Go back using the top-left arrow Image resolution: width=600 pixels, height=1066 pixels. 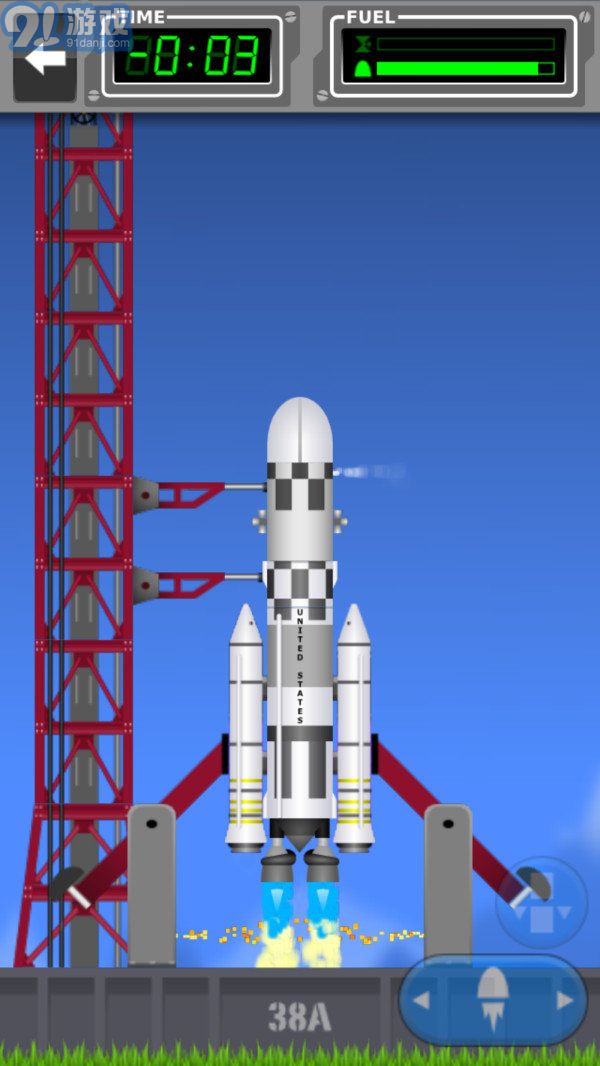pyautogui.click(x=45, y=62)
